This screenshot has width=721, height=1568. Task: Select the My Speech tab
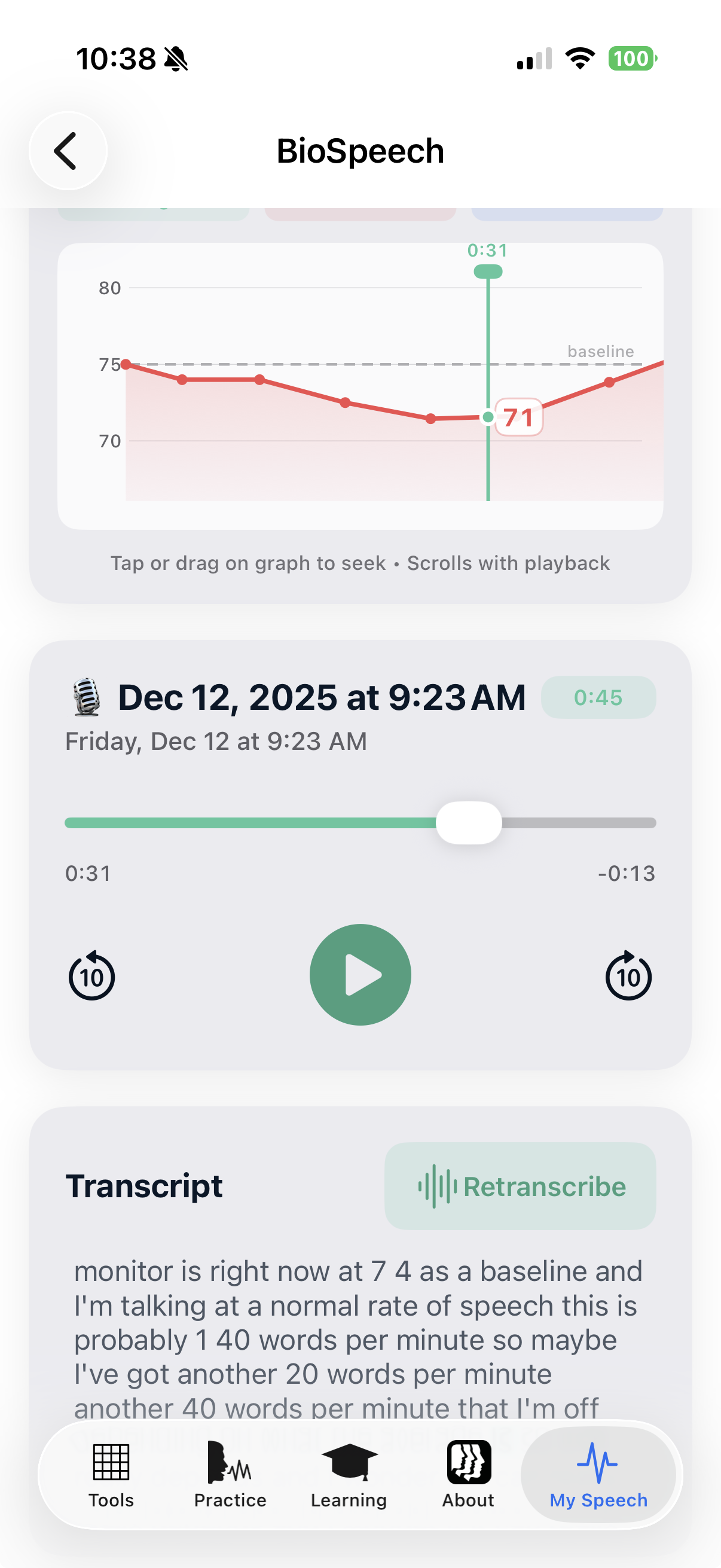598,1474
